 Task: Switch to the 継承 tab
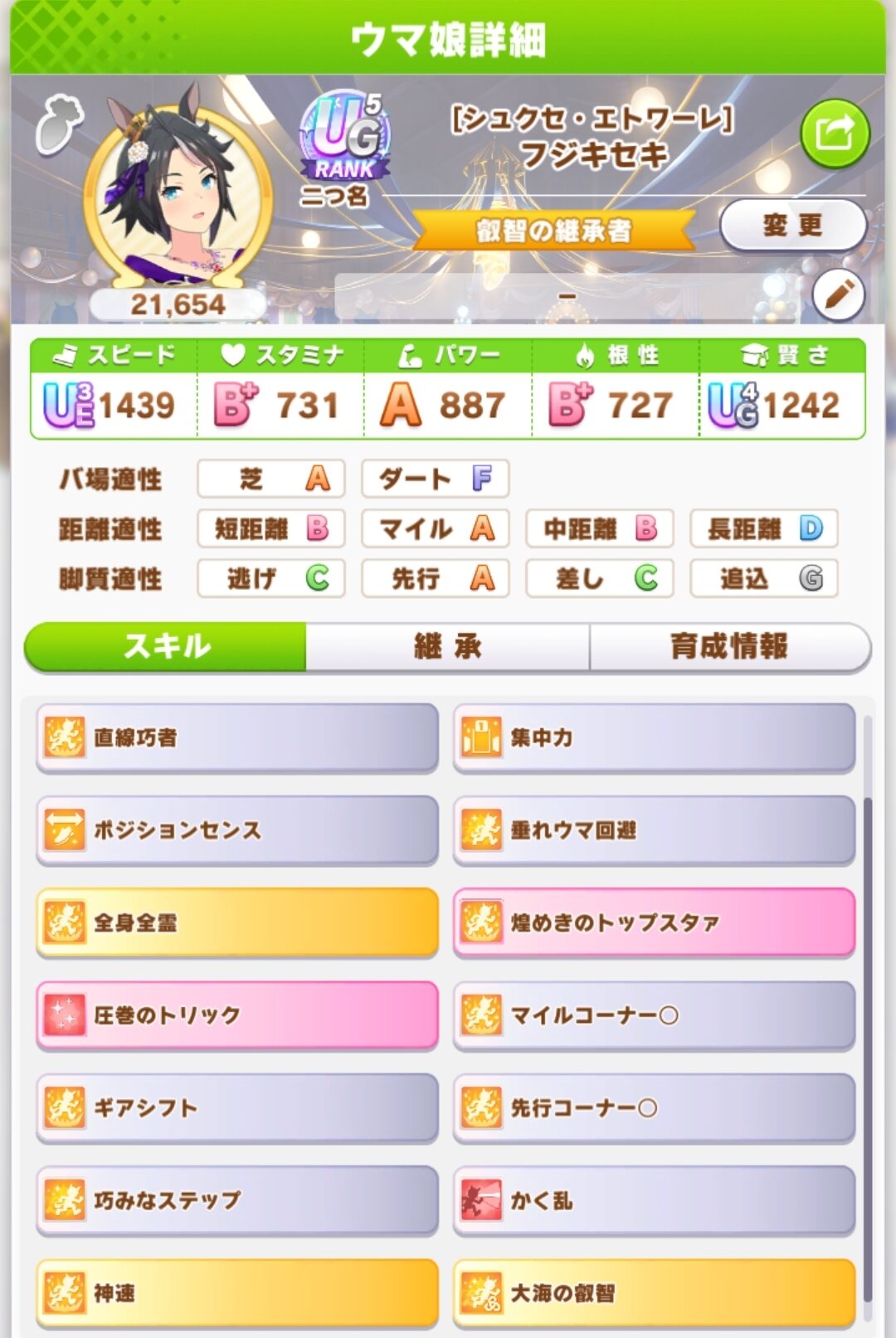(448, 646)
